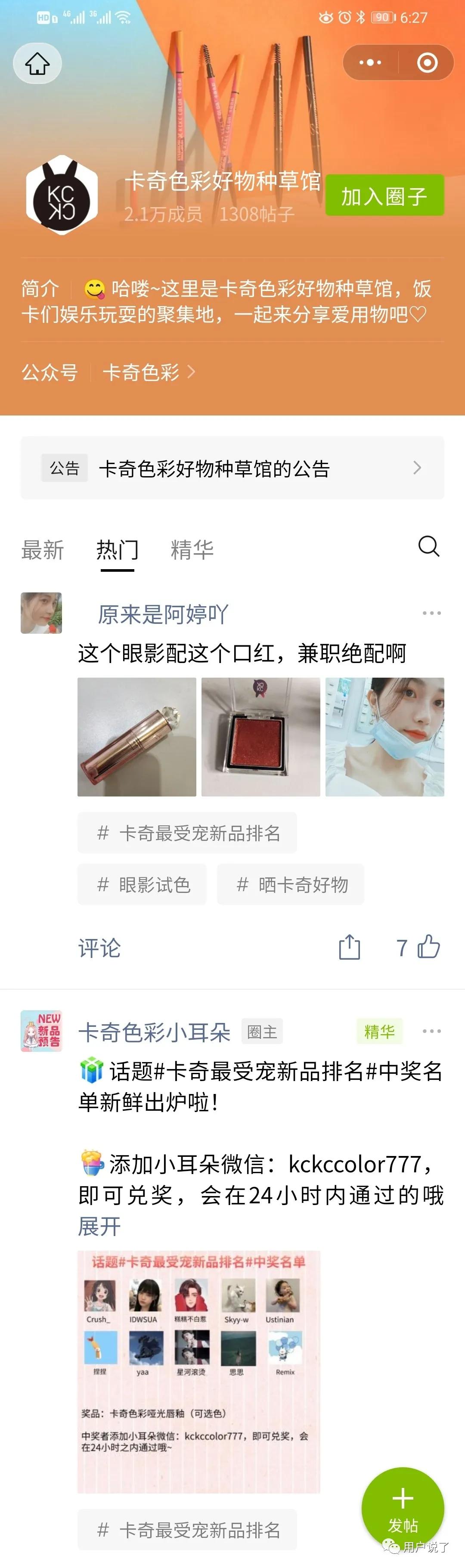Comment on 原来是阿婷吖's post
Image resolution: width=465 pixels, height=1568 pixels.
(x=99, y=948)
